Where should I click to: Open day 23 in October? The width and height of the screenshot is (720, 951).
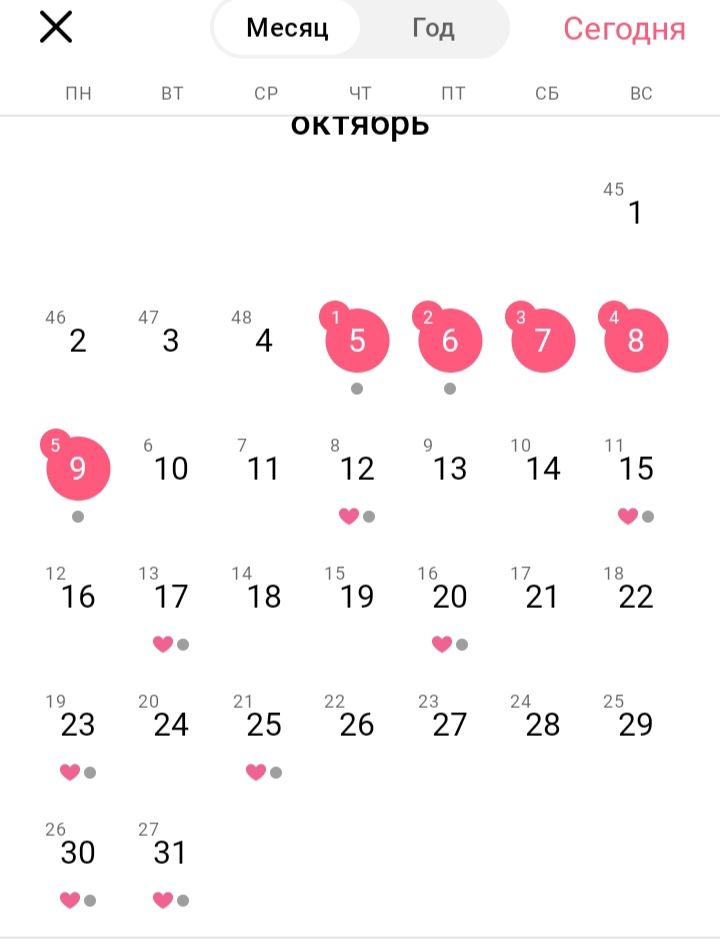click(78, 725)
